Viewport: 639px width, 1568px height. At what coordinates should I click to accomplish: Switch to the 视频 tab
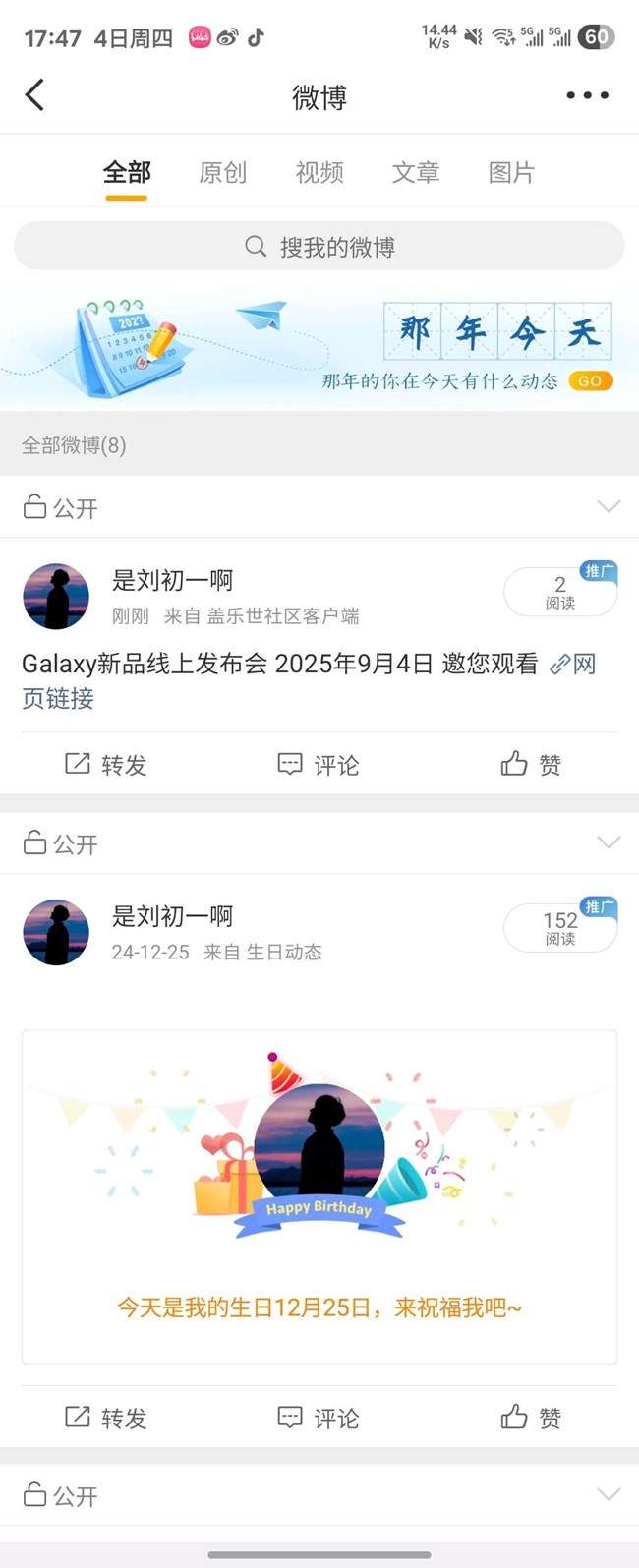click(319, 173)
